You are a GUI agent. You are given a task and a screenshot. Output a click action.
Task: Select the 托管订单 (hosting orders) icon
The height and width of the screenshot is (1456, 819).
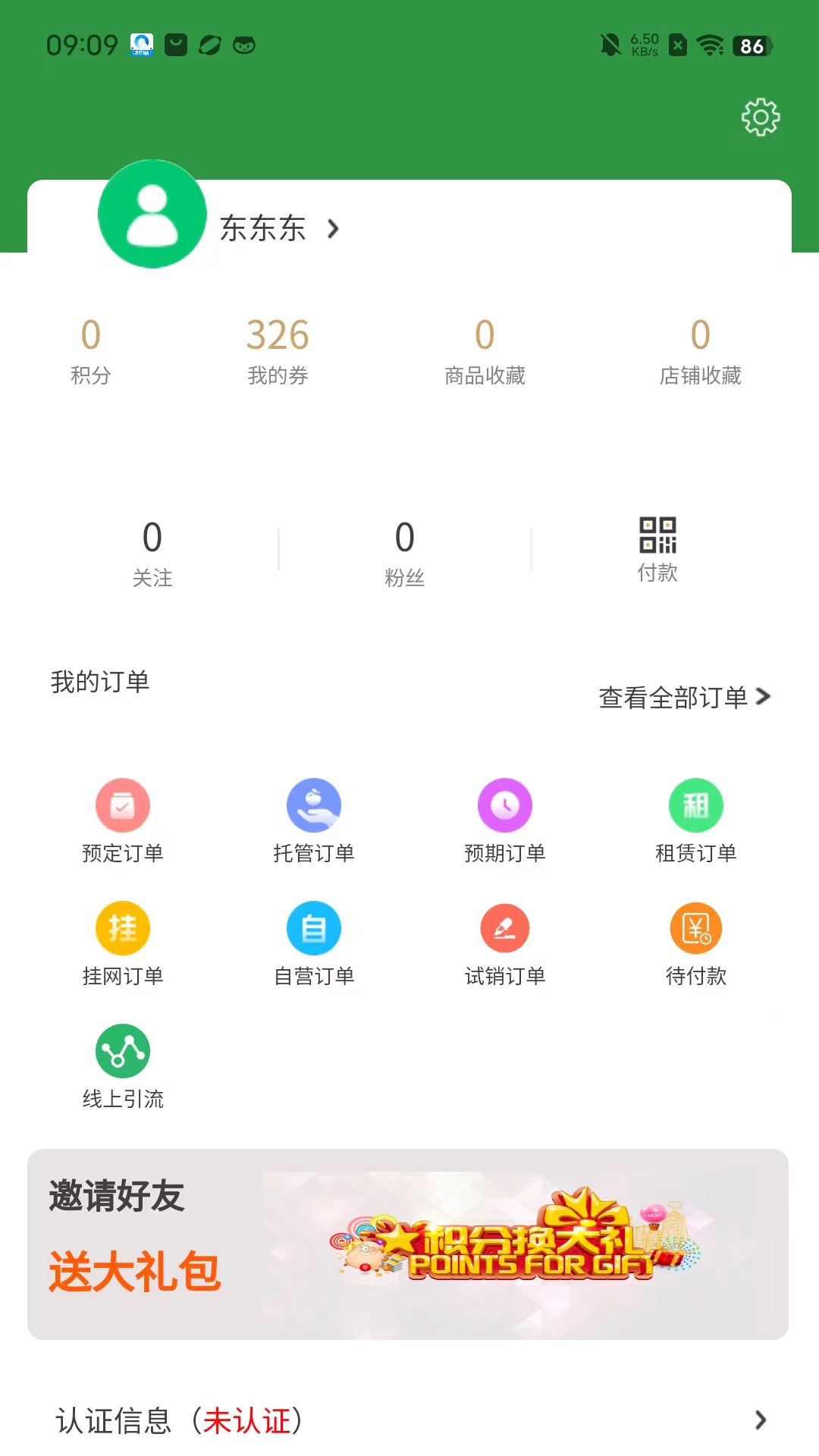[x=314, y=821]
